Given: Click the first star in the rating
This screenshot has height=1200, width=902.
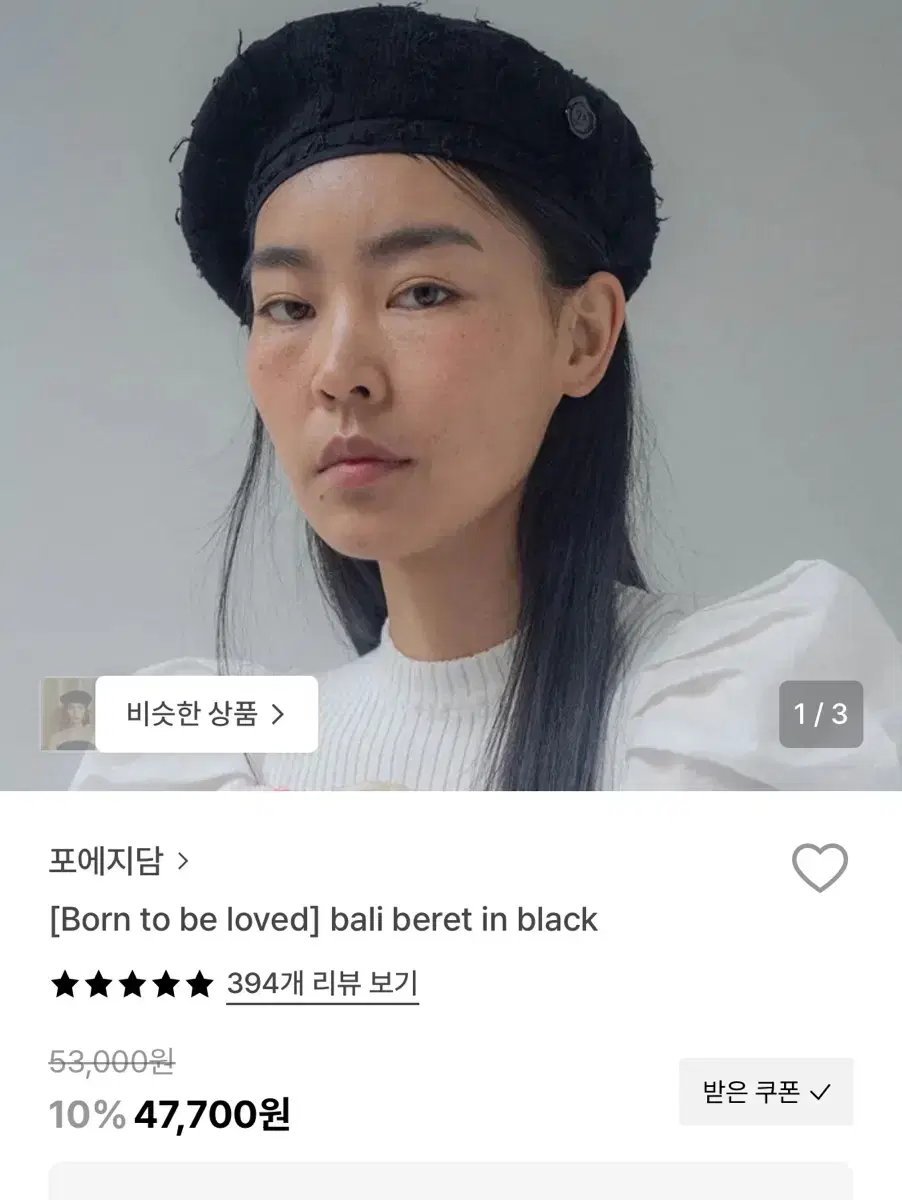Looking at the screenshot, I should [65, 985].
